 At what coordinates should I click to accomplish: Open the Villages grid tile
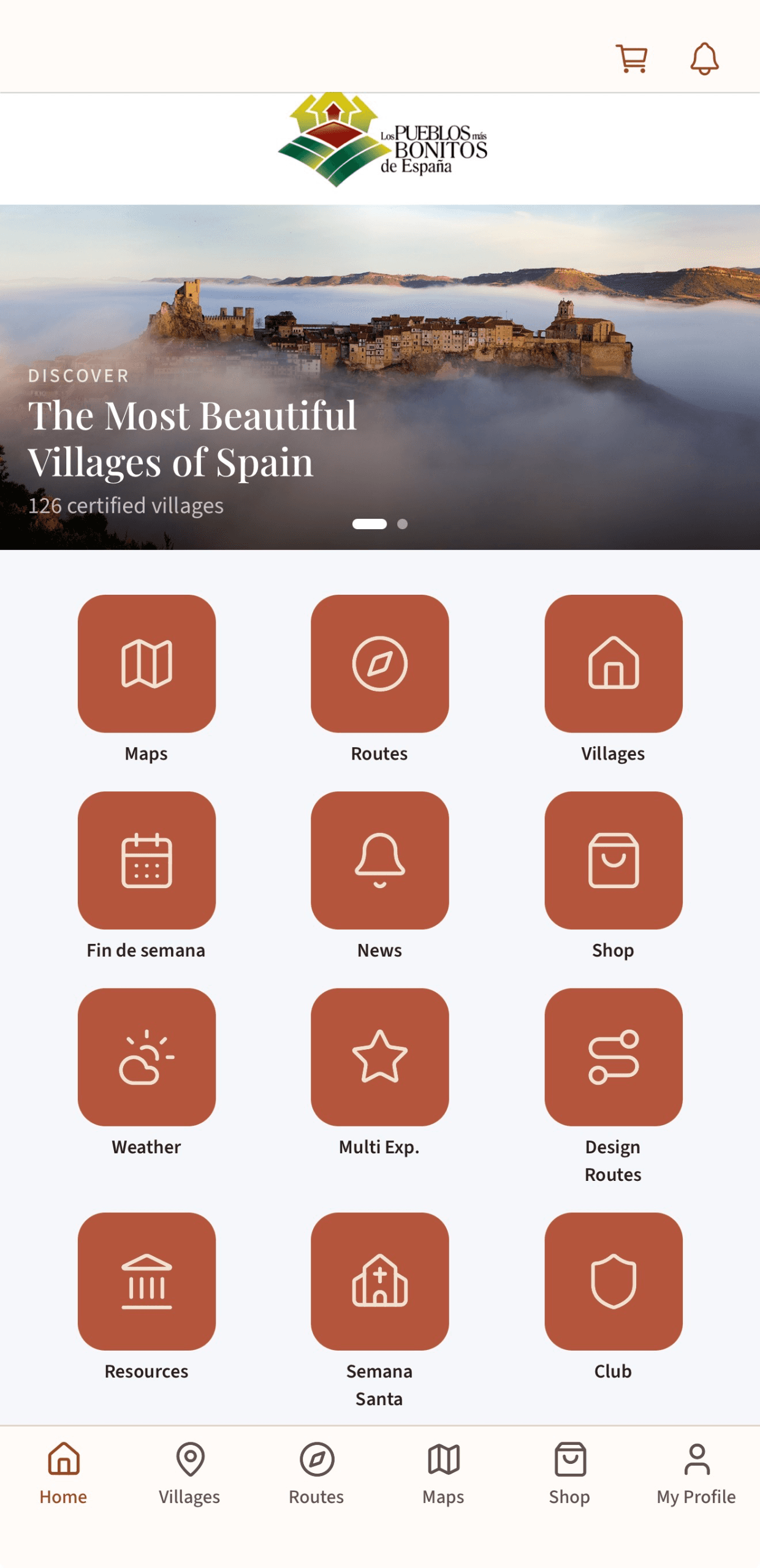click(x=613, y=663)
